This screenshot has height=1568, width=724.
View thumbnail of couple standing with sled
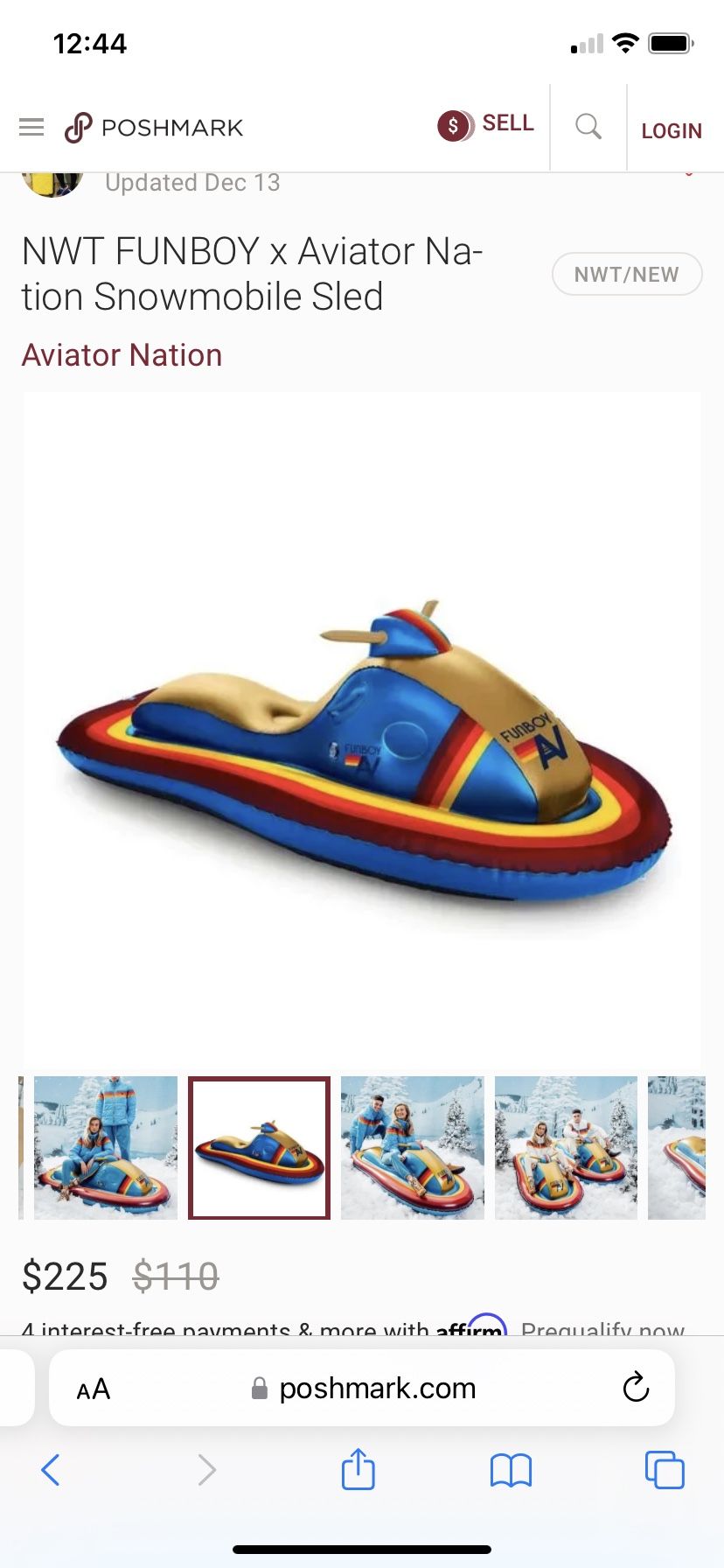click(106, 1147)
